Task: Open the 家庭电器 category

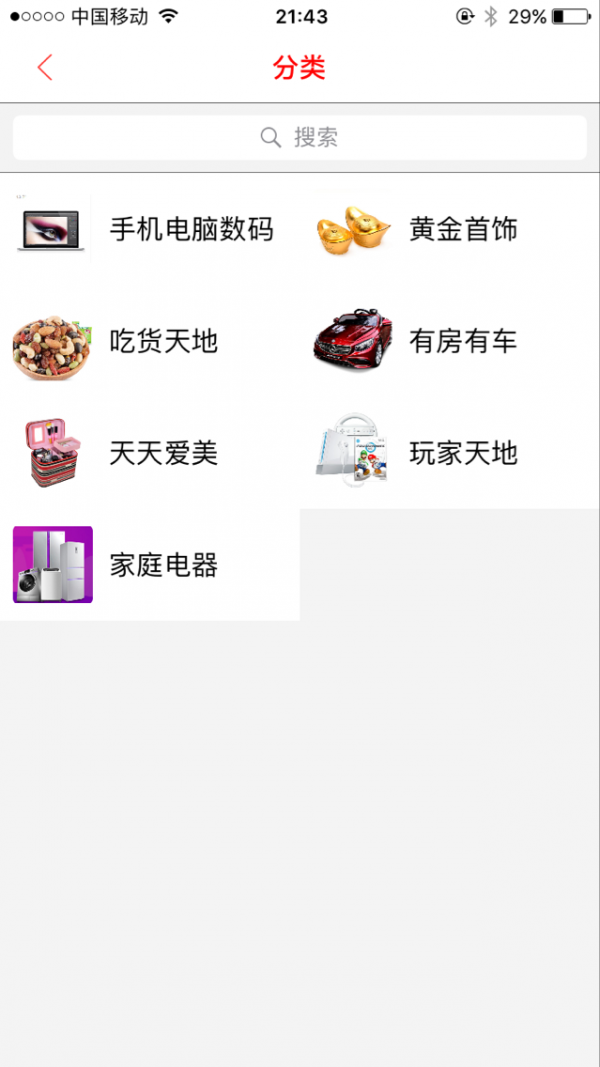Action: click(150, 565)
